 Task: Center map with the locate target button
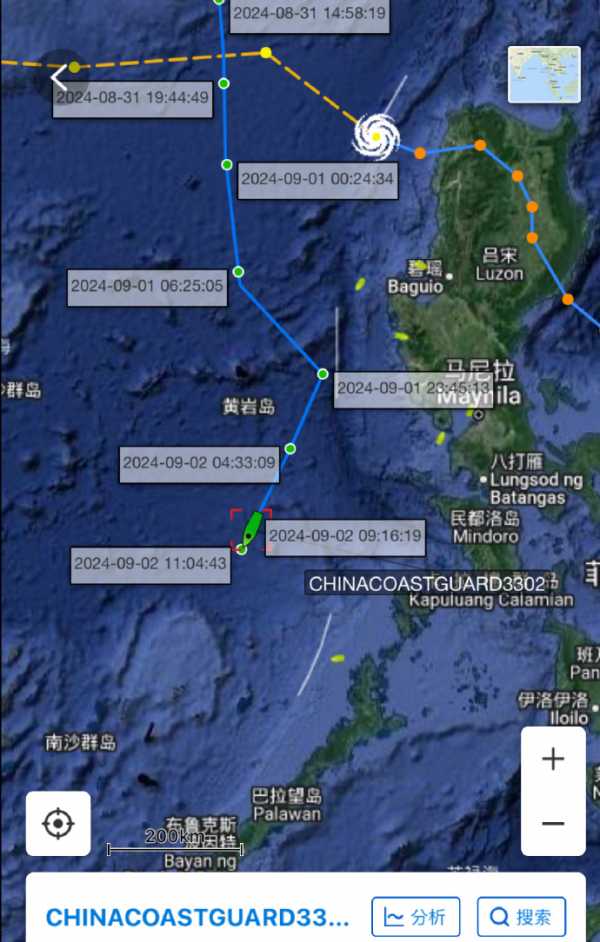pyautogui.click(x=58, y=823)
